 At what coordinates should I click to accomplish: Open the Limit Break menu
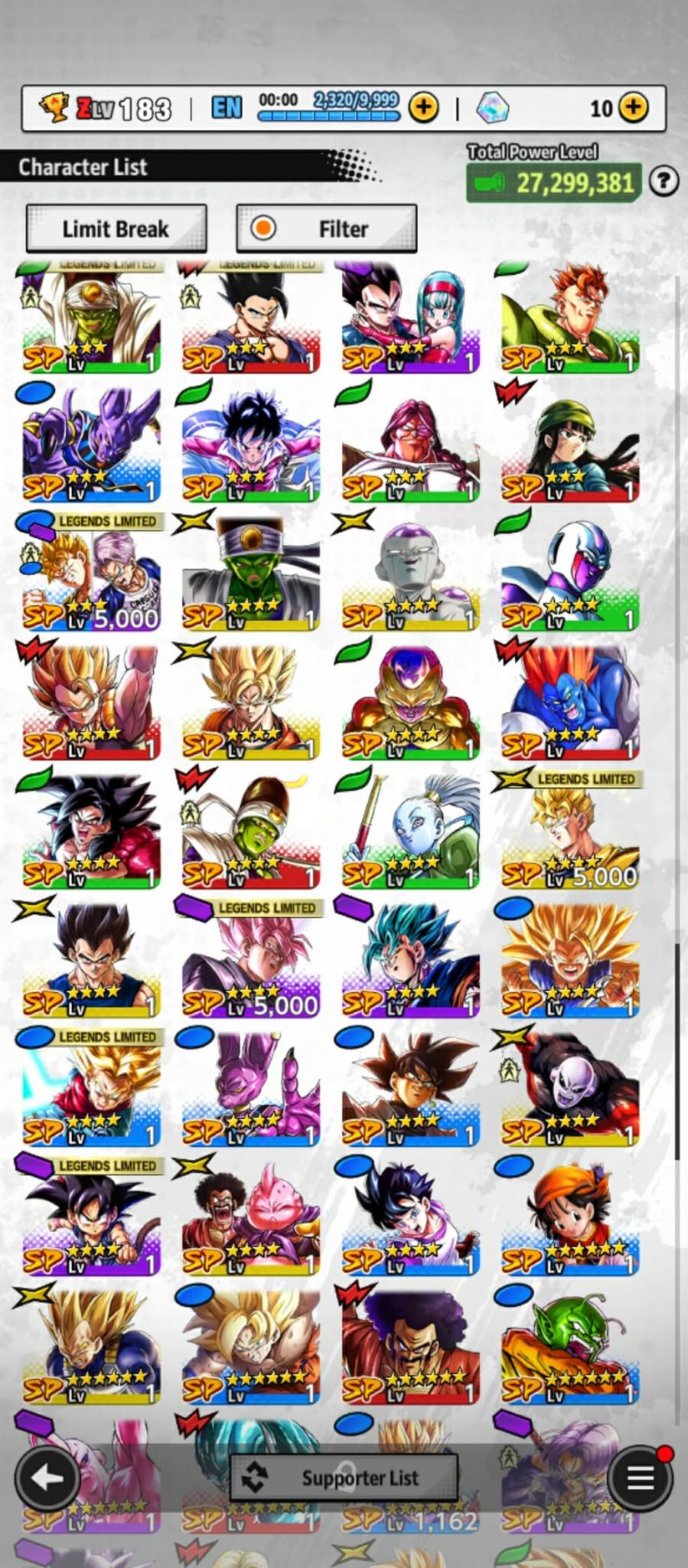116,228
